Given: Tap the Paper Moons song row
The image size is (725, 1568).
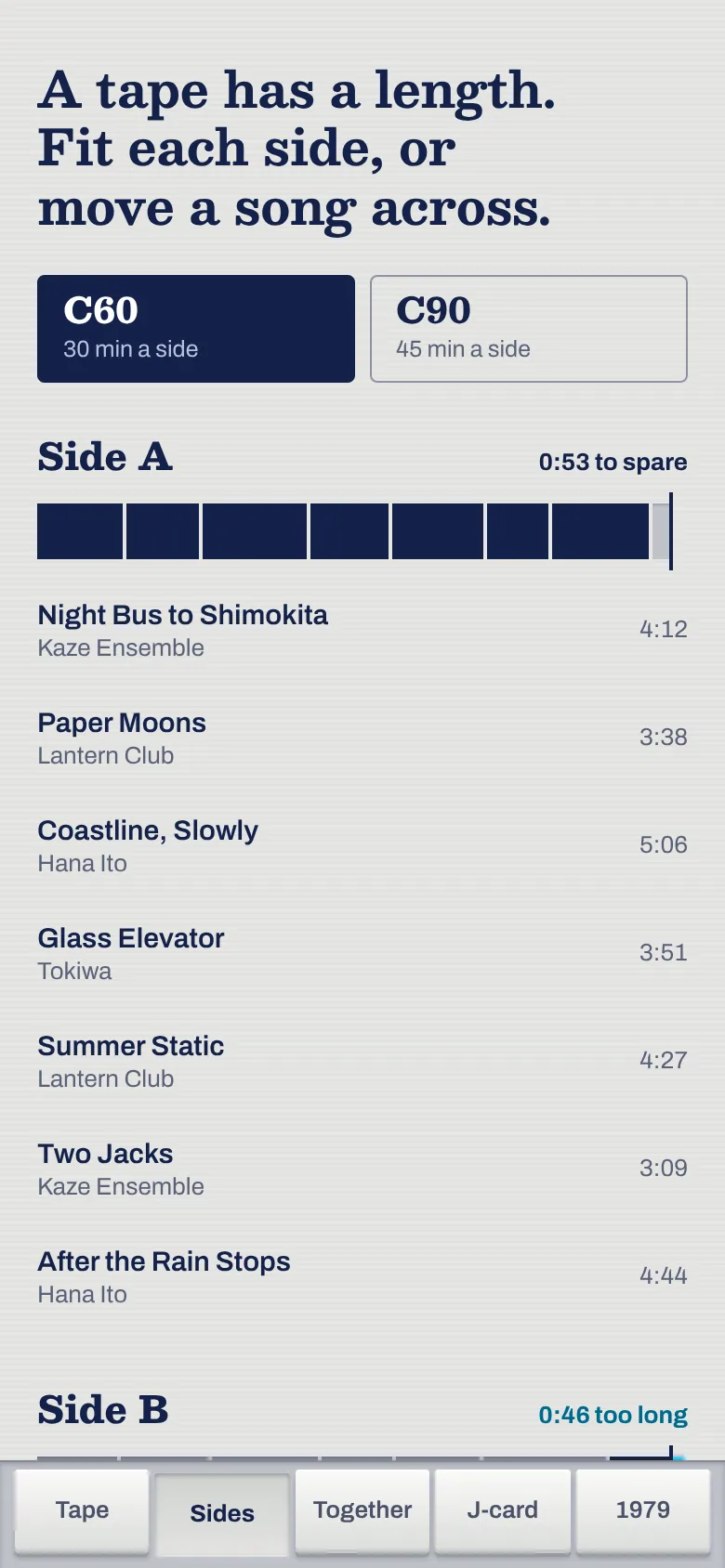Looking at the screenshot, I should 362,738.
